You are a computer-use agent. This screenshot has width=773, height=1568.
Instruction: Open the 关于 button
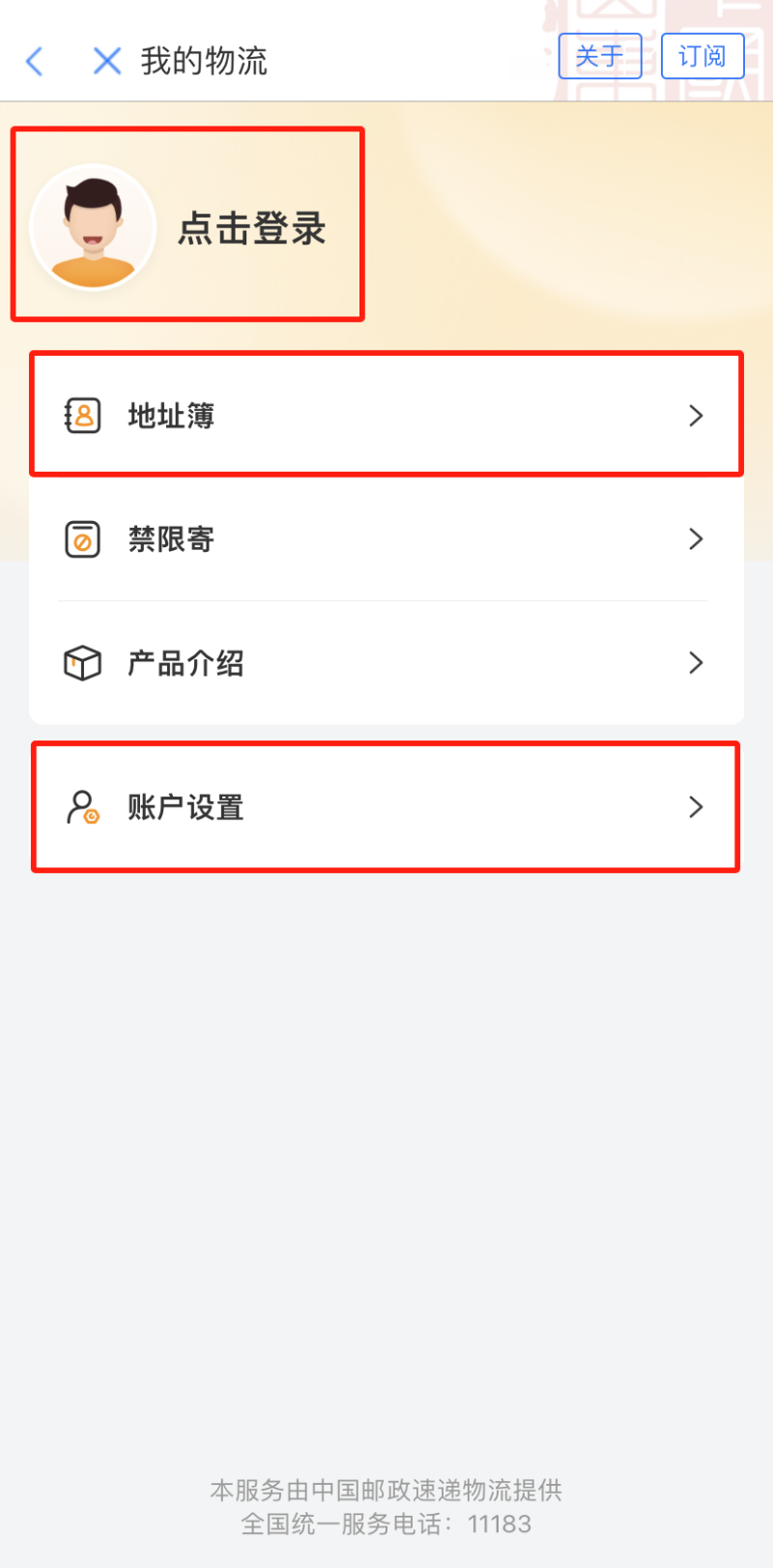pos(600,56)
